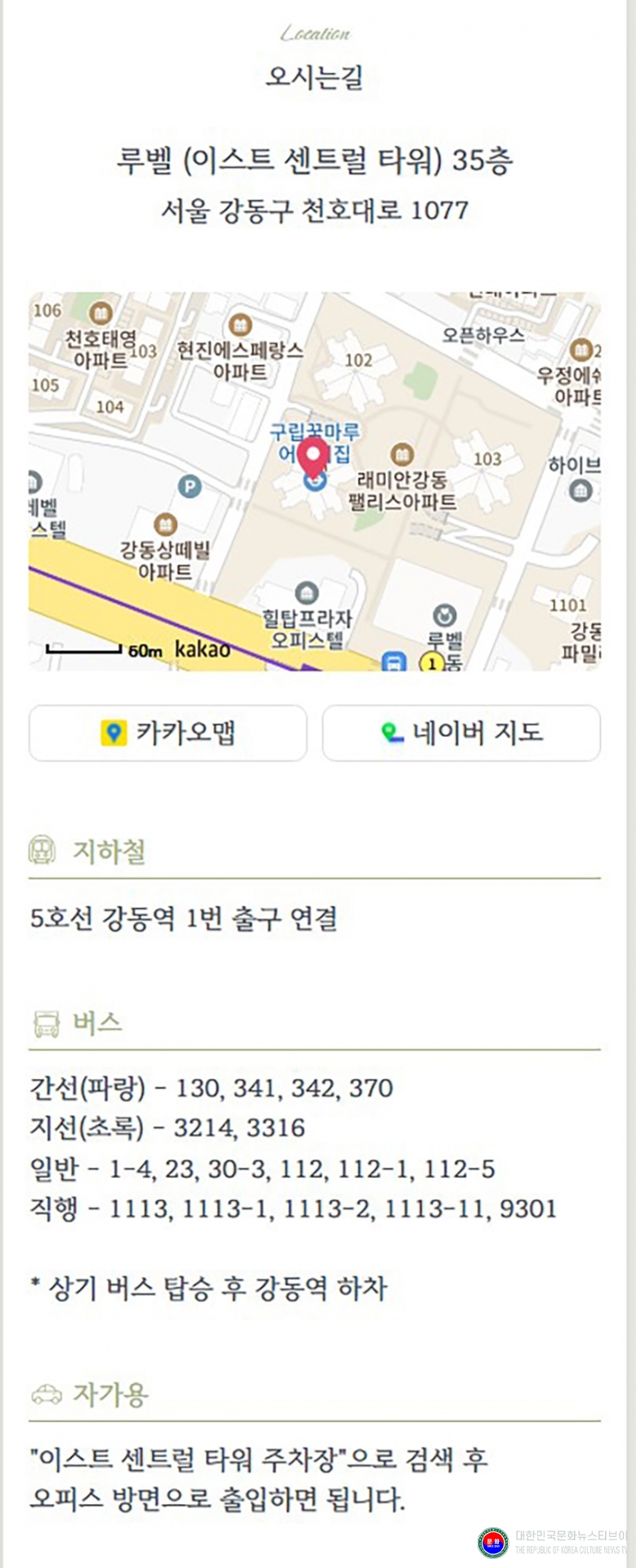Open 카카오맵 for directions

[167, 733]
